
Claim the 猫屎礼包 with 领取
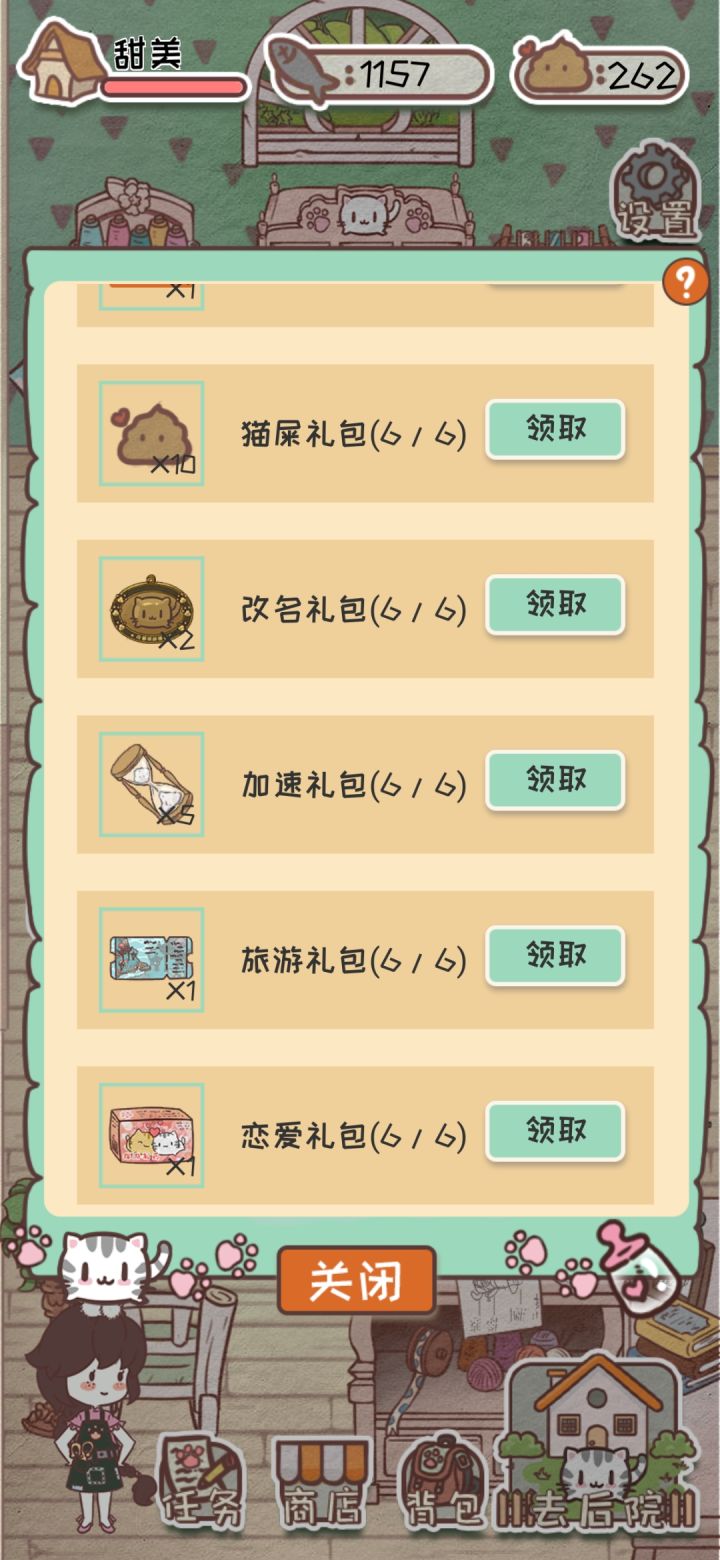click(x=555, y=428)
